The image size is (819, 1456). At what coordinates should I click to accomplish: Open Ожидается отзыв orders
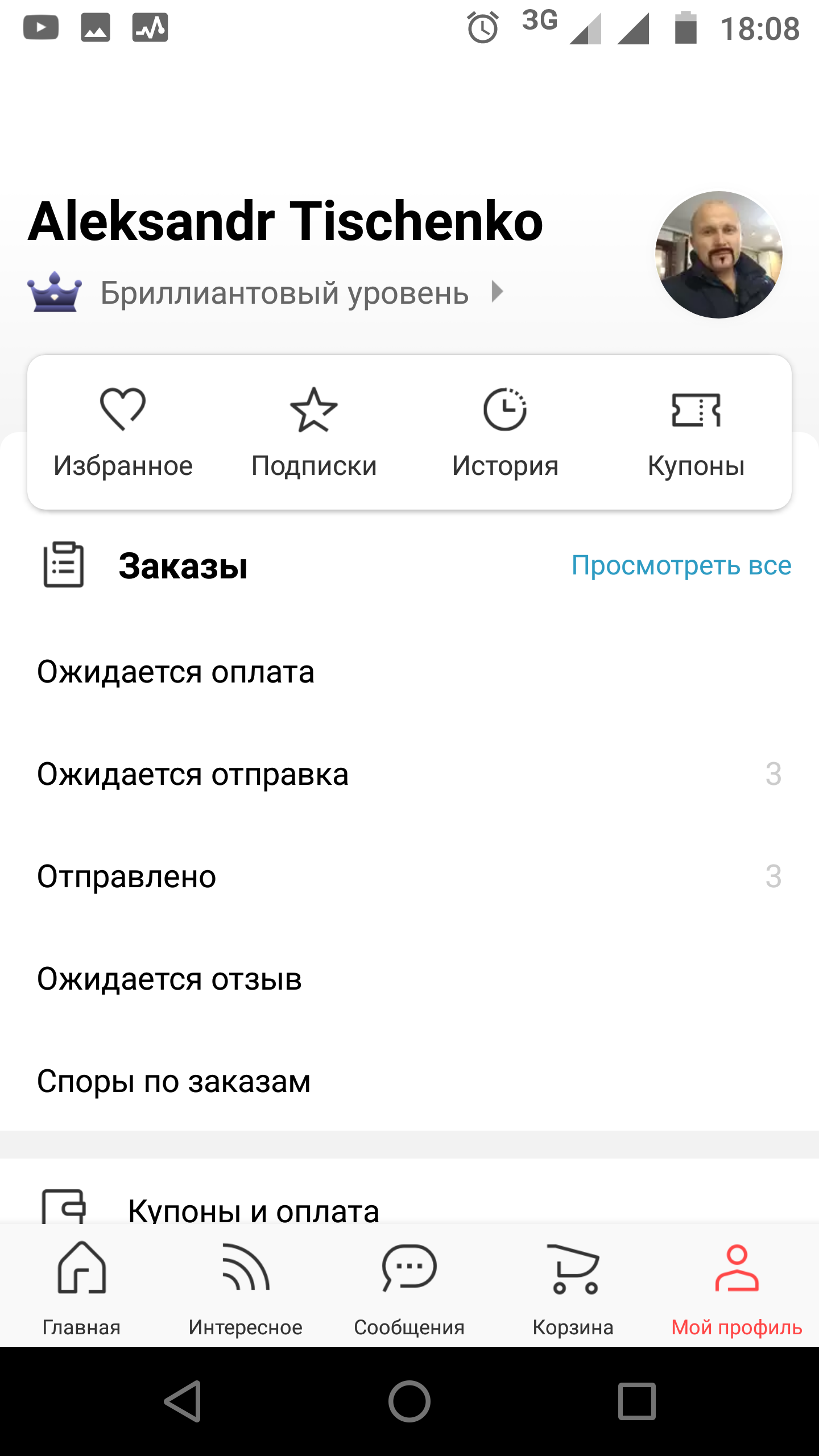click(x=409, y=979)
